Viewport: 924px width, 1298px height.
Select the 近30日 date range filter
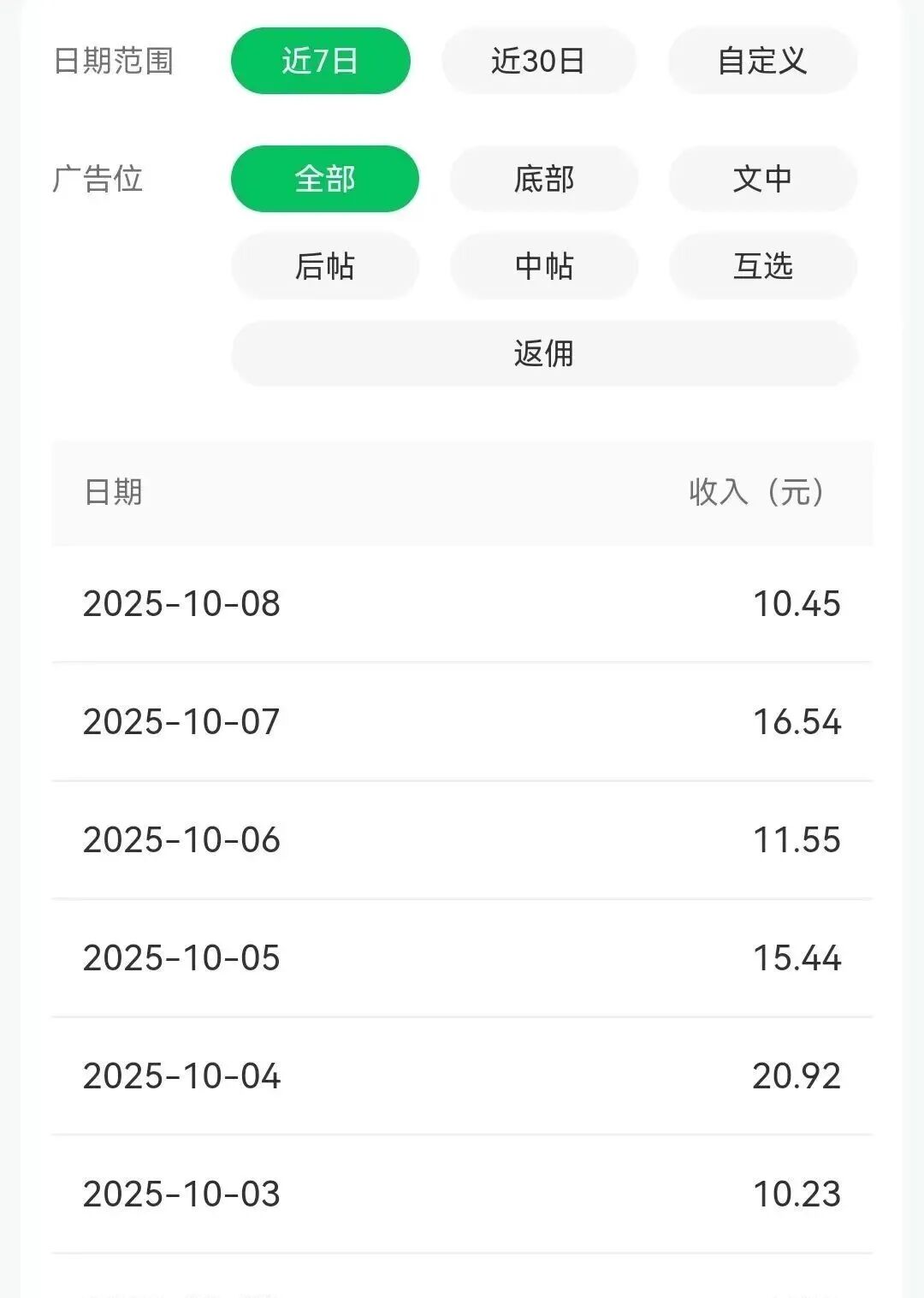pos(540,60)
